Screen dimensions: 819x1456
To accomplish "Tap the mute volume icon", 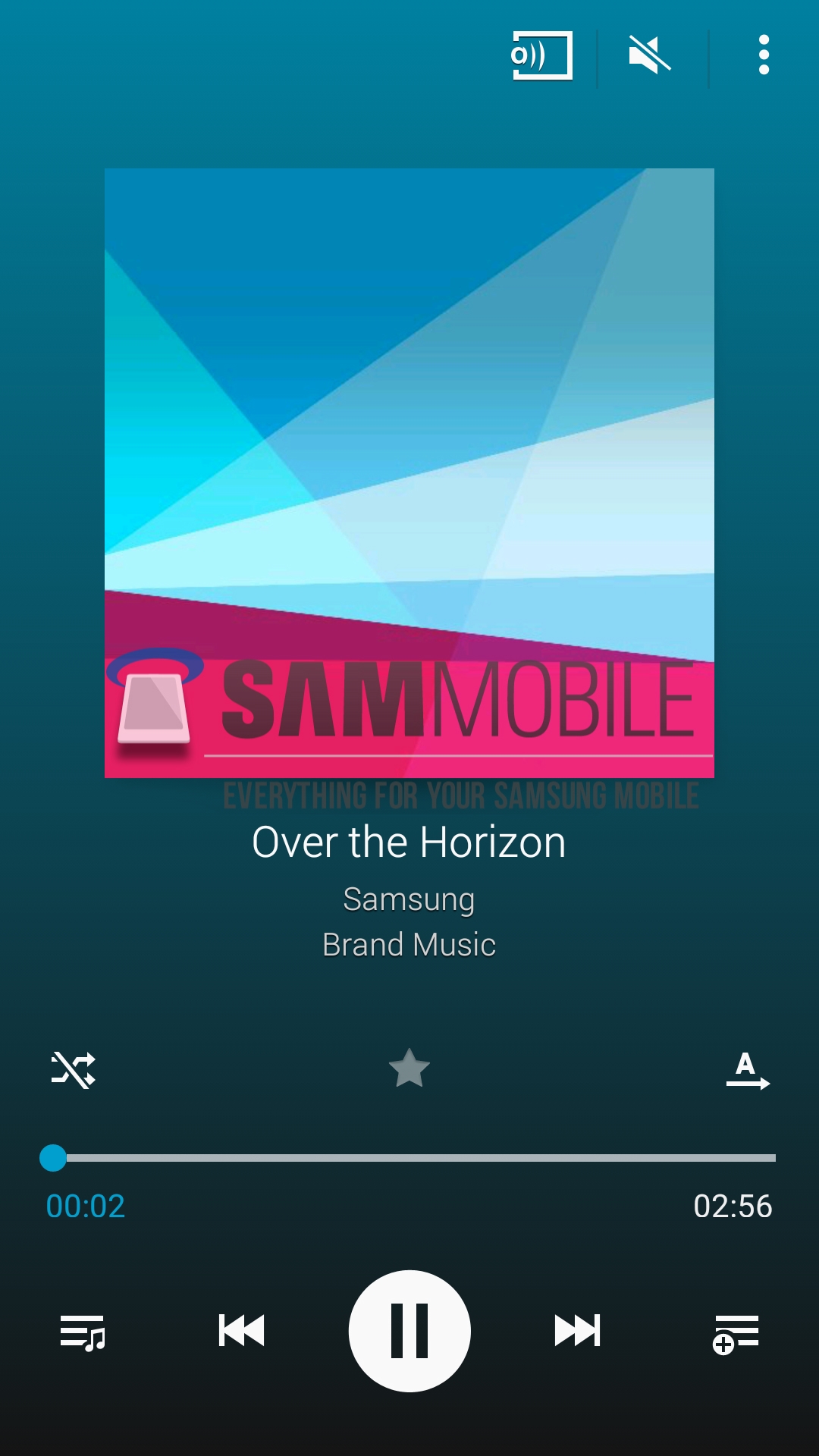I will coord(650,55).
